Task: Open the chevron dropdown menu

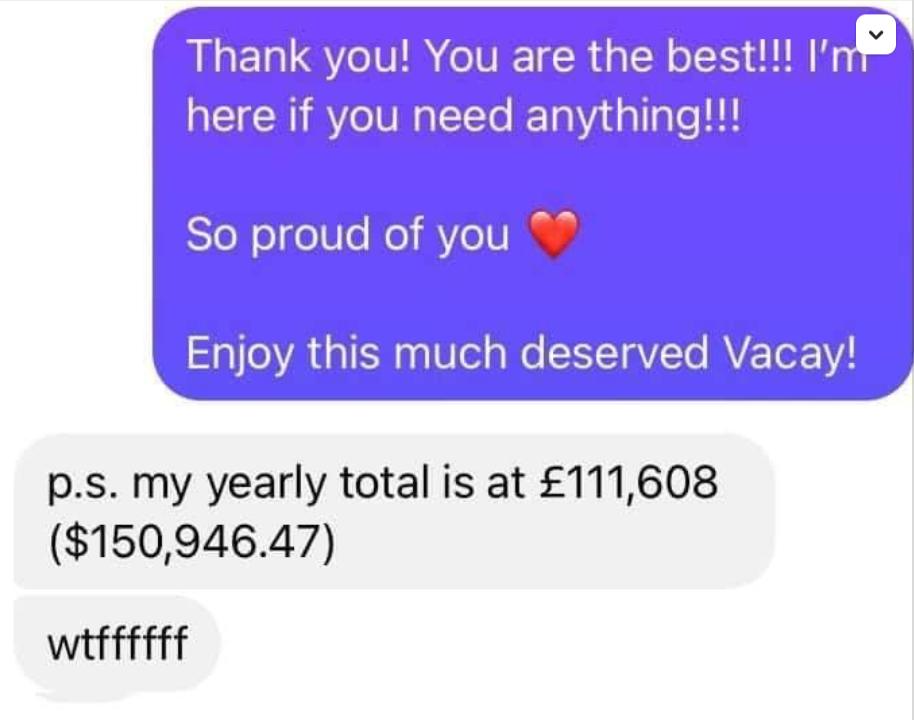Action: 876,35
